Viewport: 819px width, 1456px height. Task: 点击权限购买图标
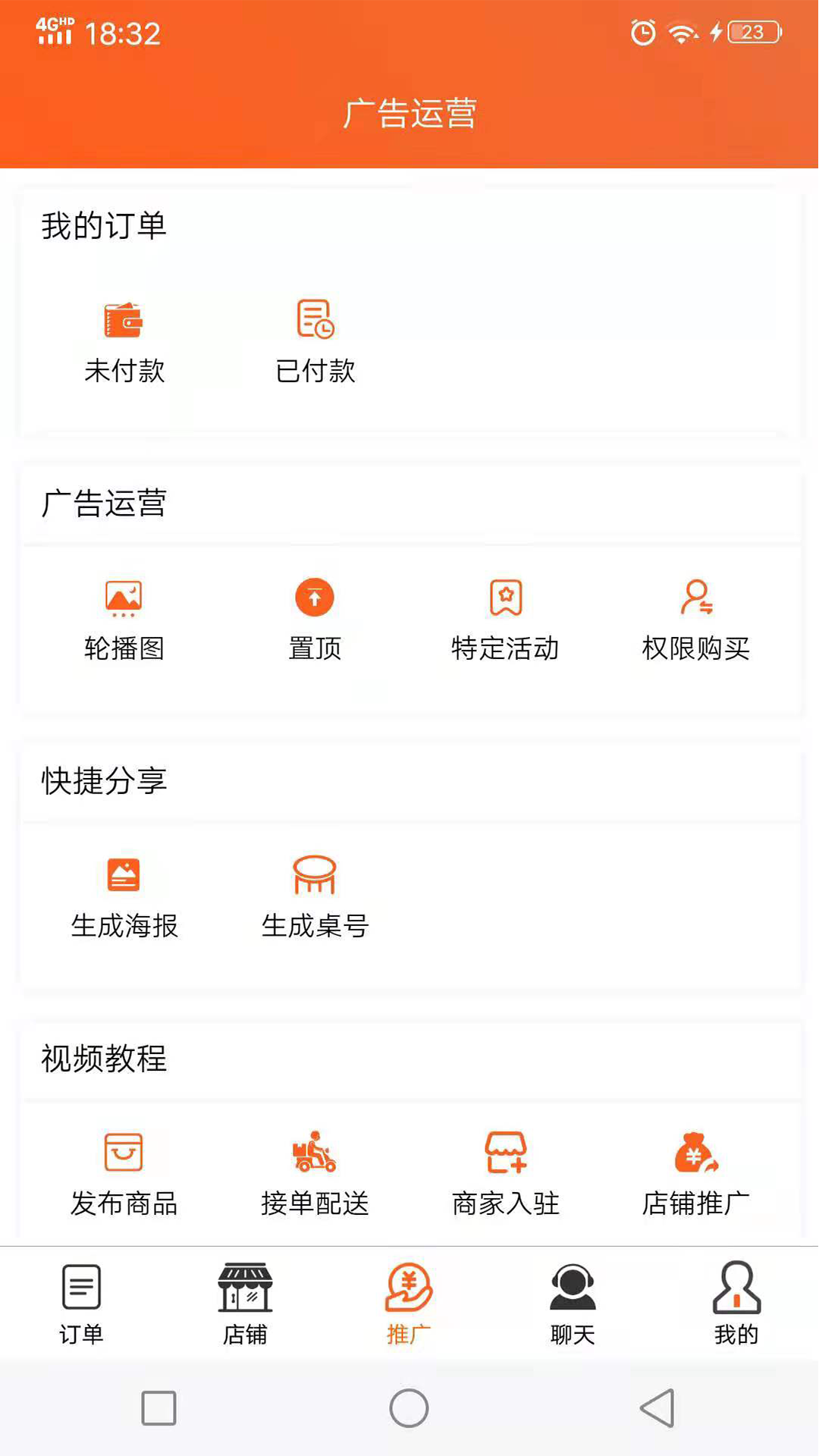tap(695, 599)
